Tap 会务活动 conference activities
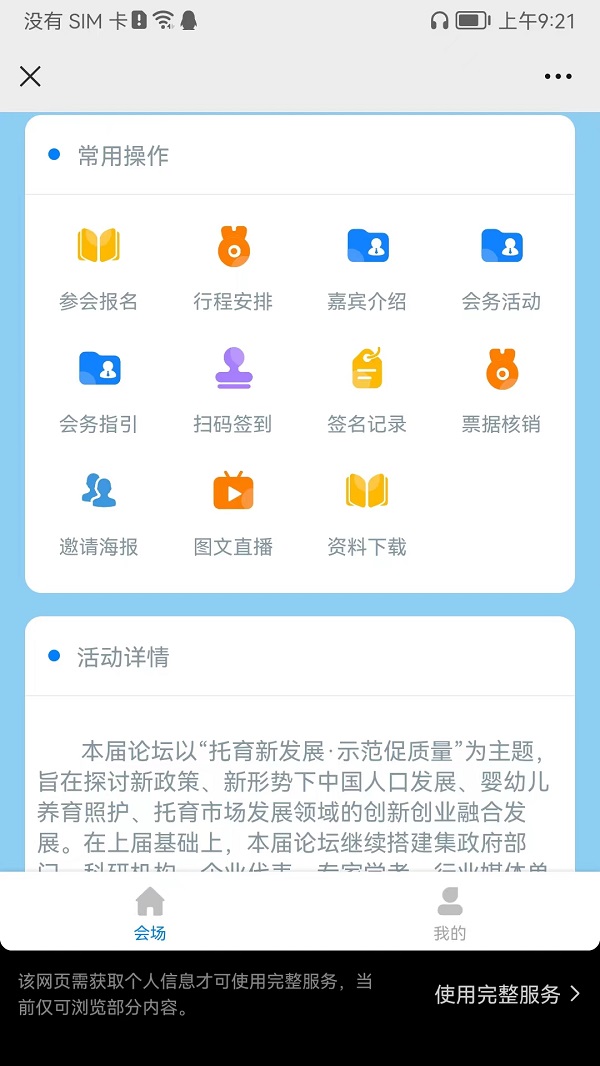Screen dimensions: 600x1066 [501, 267]
